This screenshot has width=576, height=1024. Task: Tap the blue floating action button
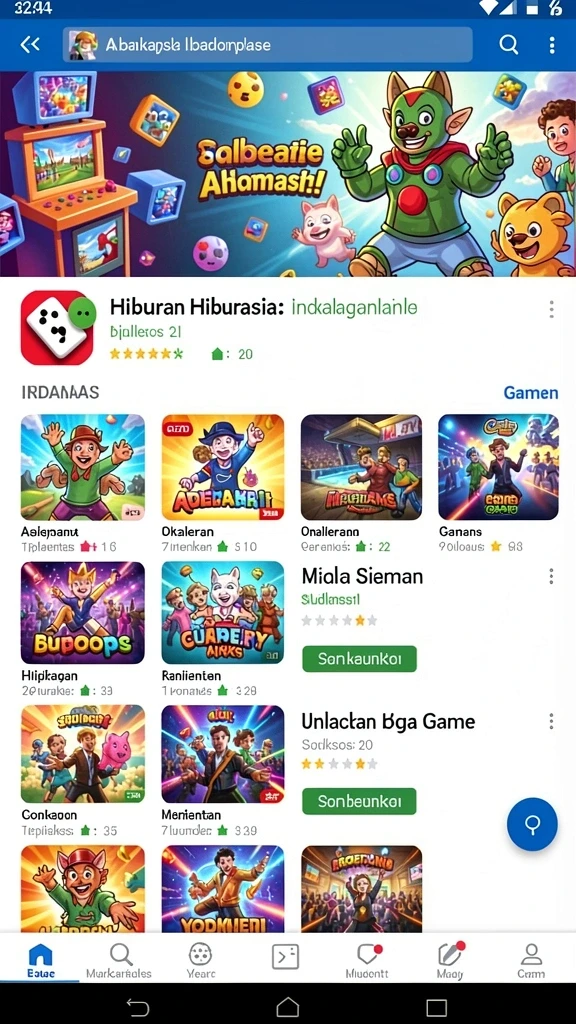click(532, 824)
